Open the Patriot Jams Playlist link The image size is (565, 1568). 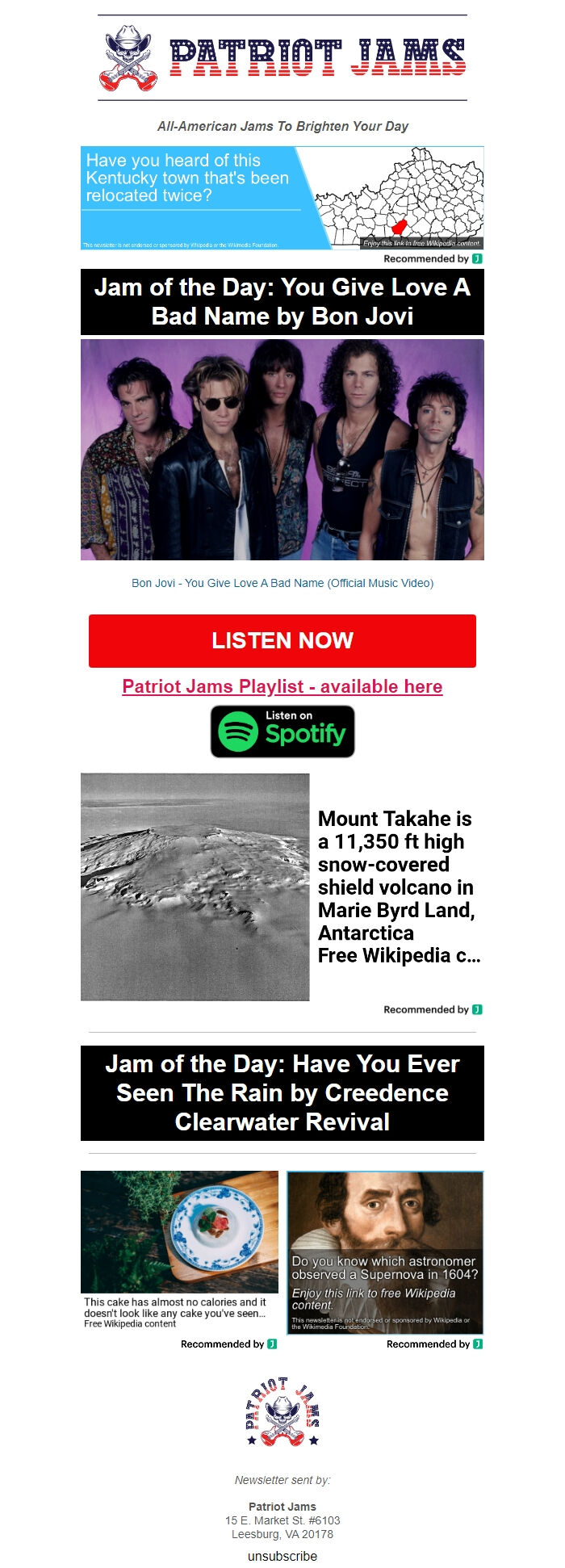pyautogui.click(x=282, y=686)
